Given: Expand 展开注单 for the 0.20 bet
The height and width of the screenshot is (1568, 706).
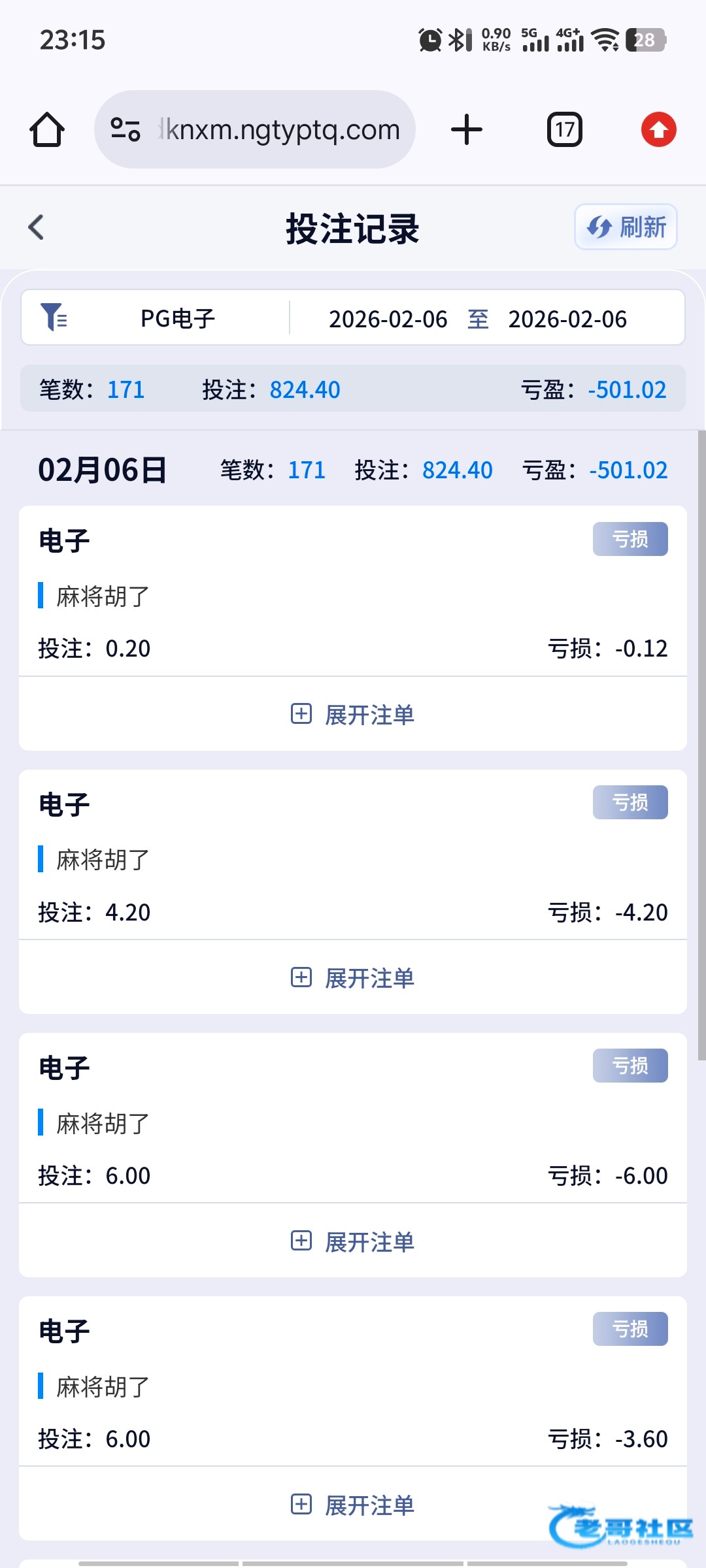Looking at the screenshot, I should pyautogui.click(x=353, y=714).
